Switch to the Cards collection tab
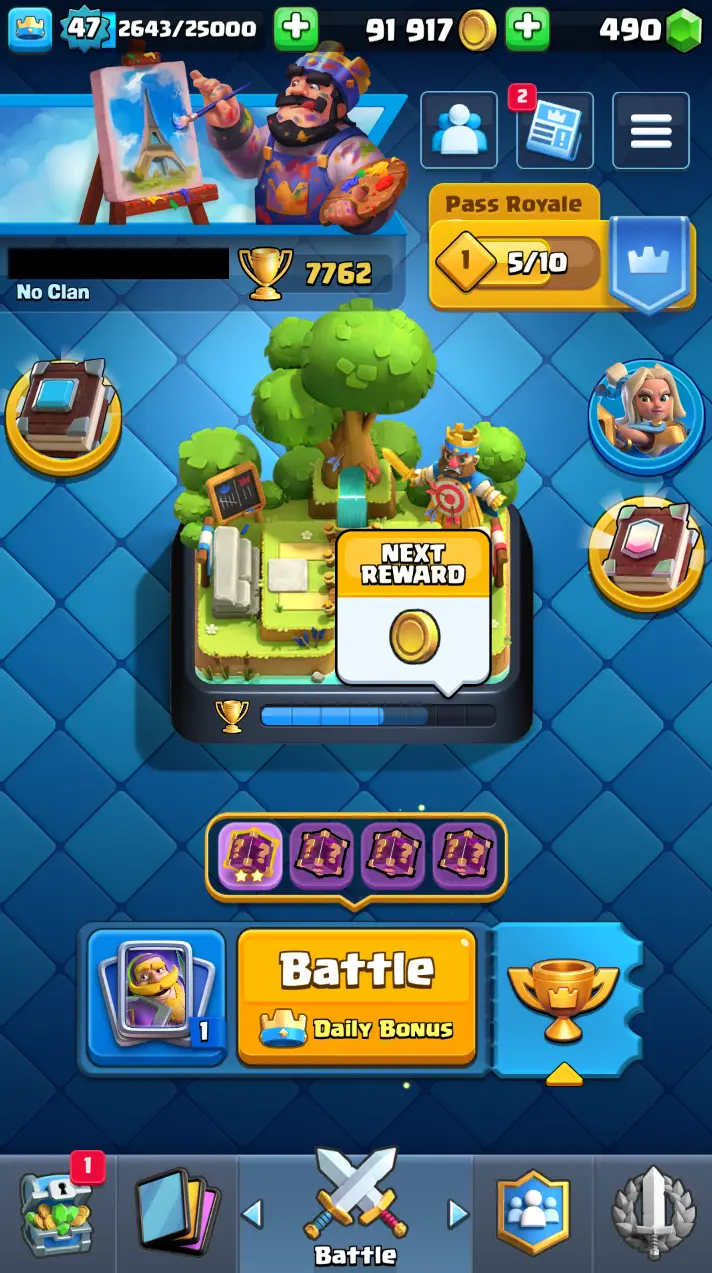This screenshot has width=712, height=1273. coord(176,1213)
